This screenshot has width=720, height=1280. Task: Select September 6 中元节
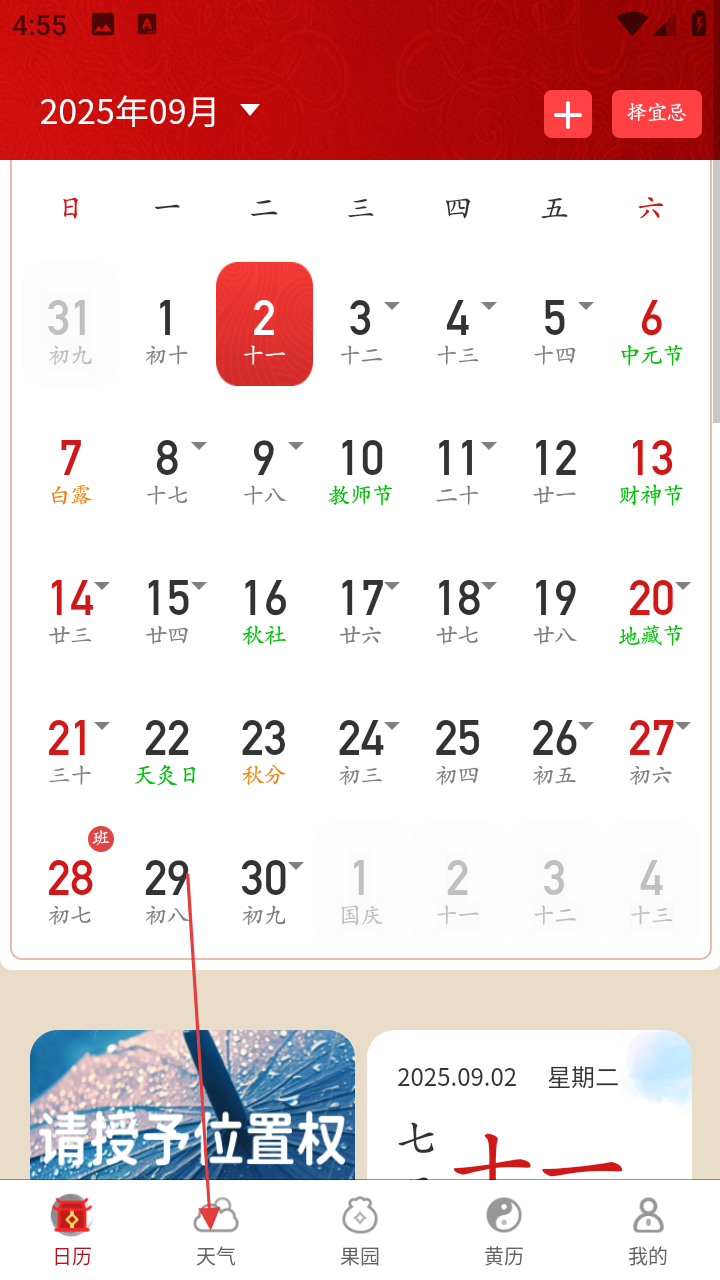(x=651, y=324)
